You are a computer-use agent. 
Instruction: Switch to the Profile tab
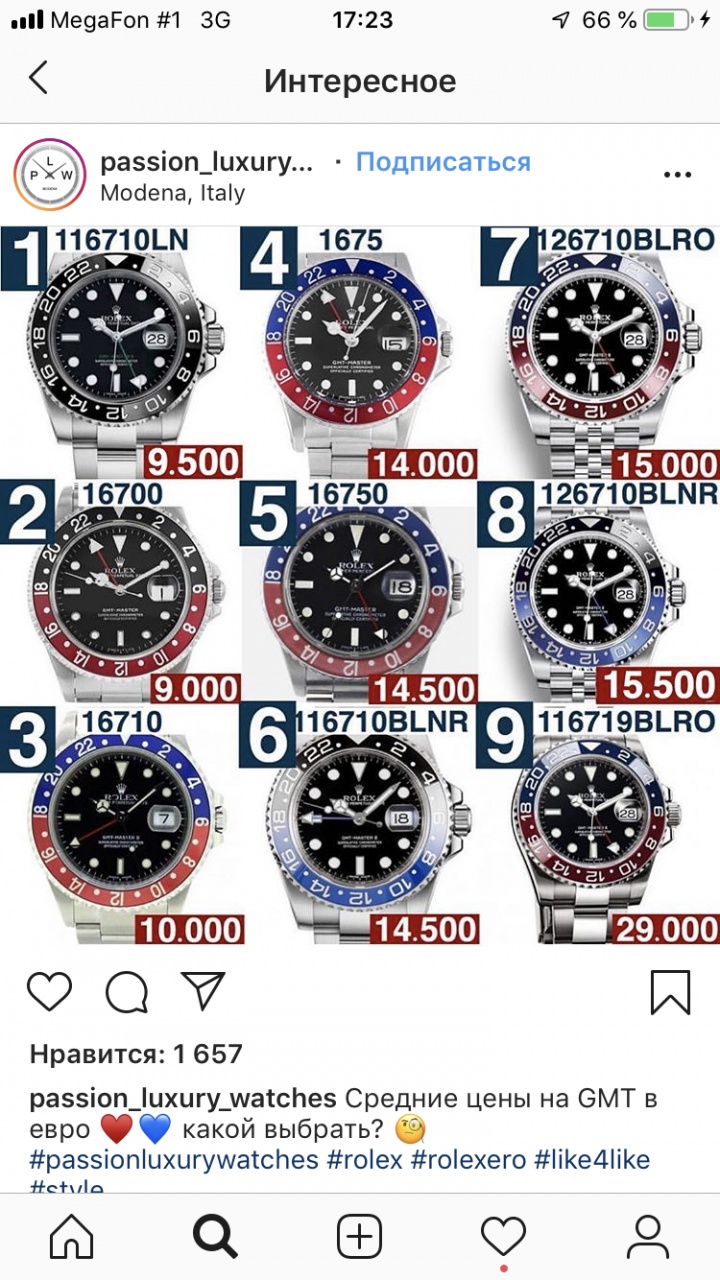tap(647, 1237)
